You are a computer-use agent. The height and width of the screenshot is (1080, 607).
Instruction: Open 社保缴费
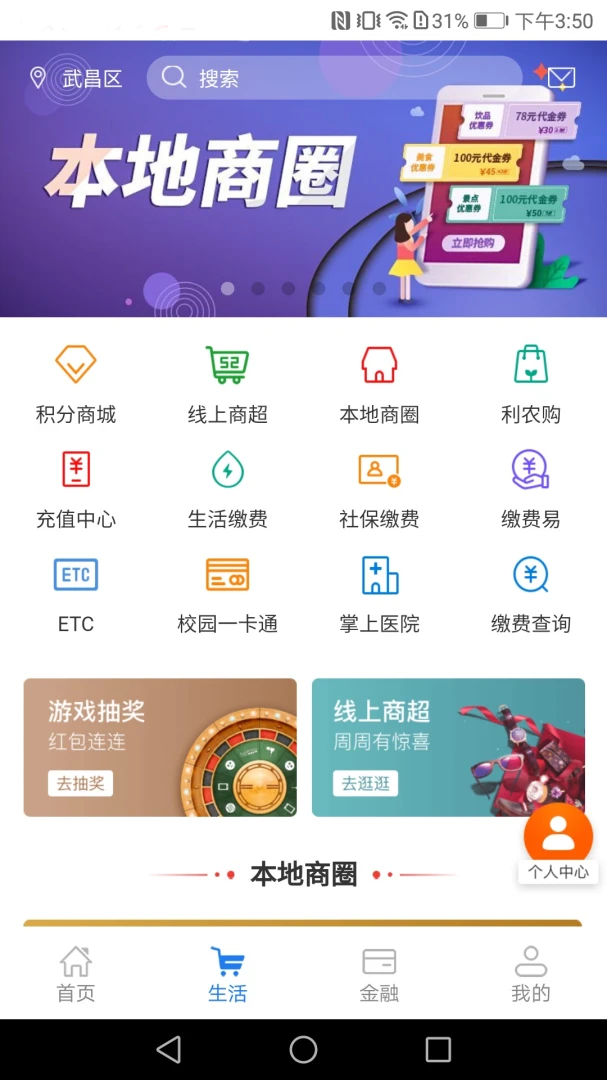[379, 489]
